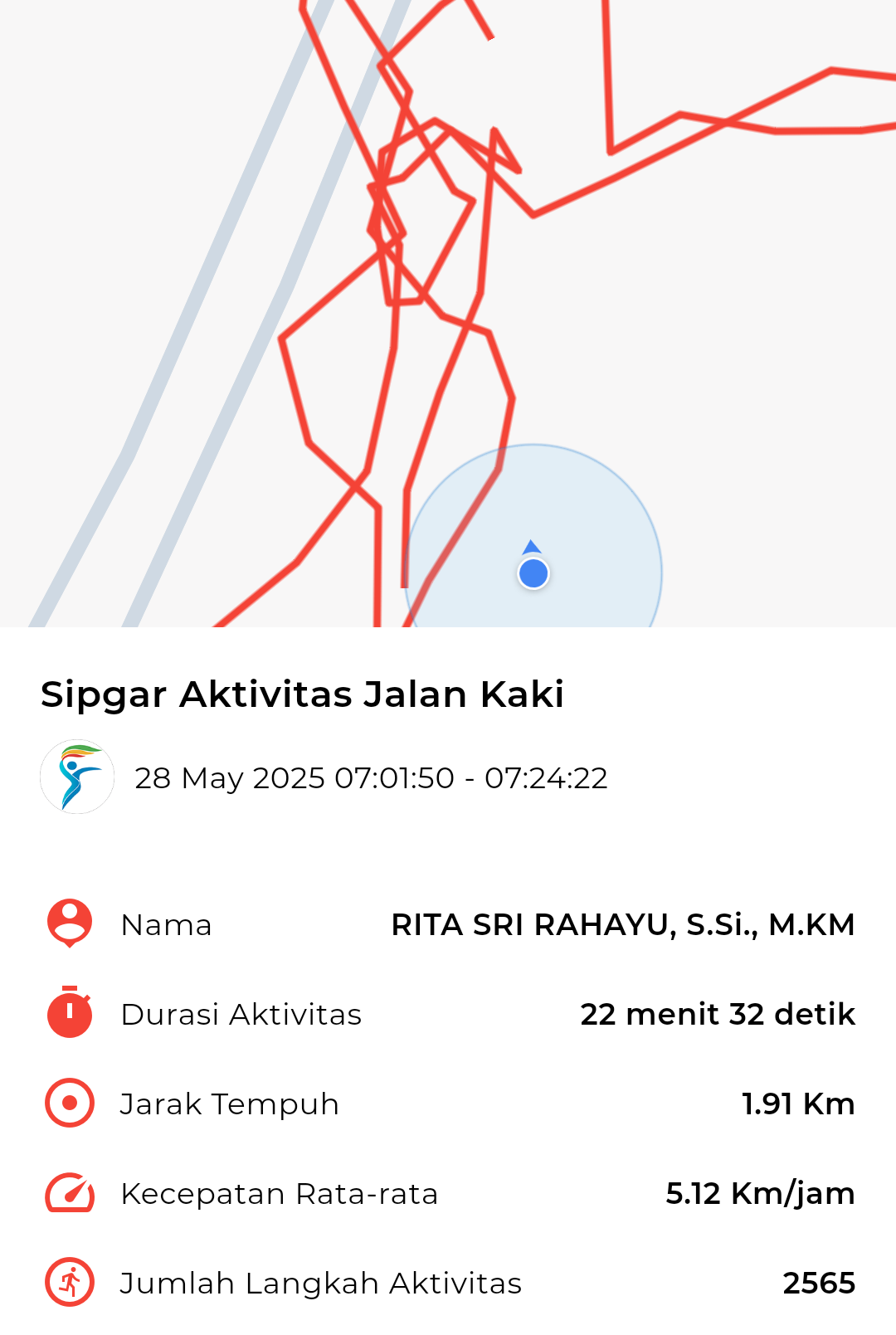
Task: Toggle the Jarak Tempuh statistic row
Action: point(448,1104)
